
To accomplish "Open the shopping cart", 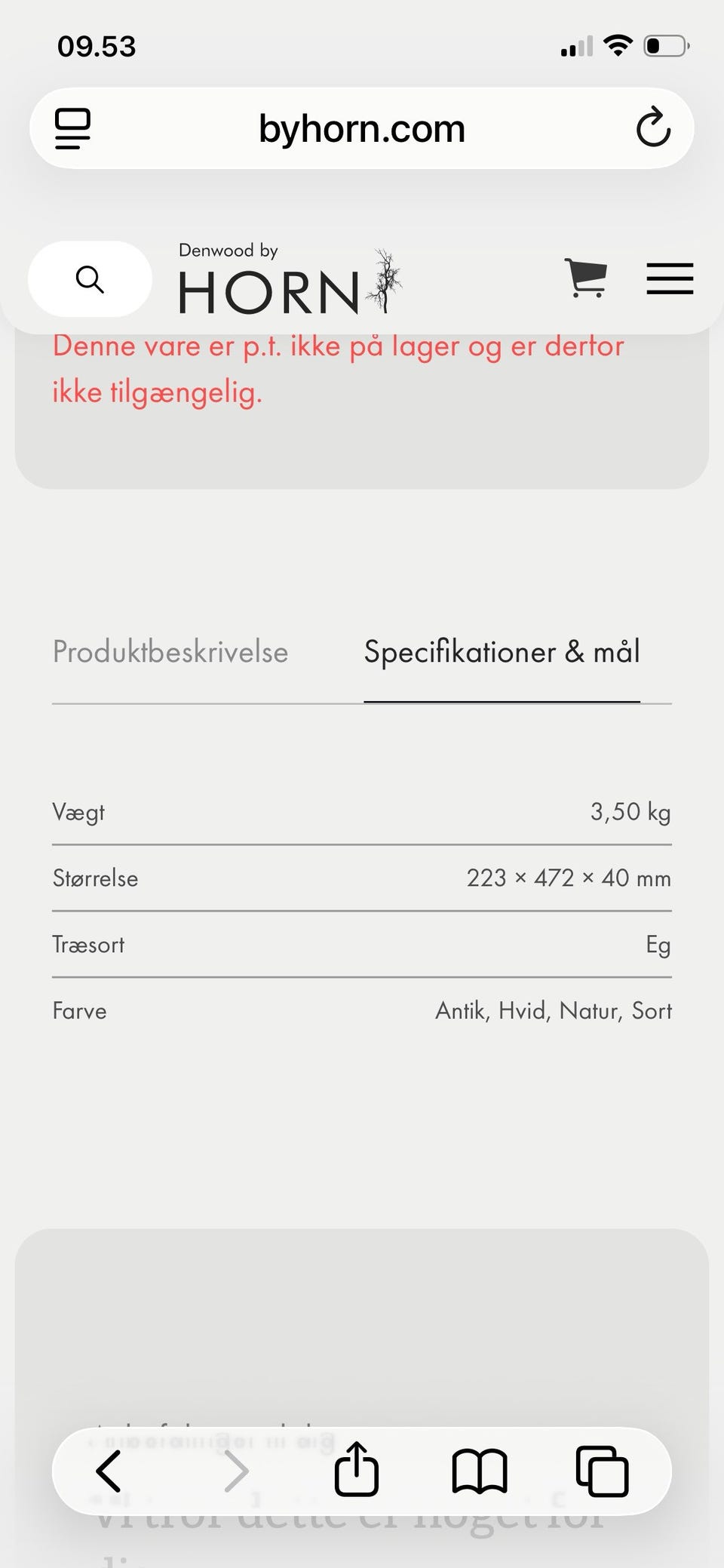I will [x=585, y=278].
